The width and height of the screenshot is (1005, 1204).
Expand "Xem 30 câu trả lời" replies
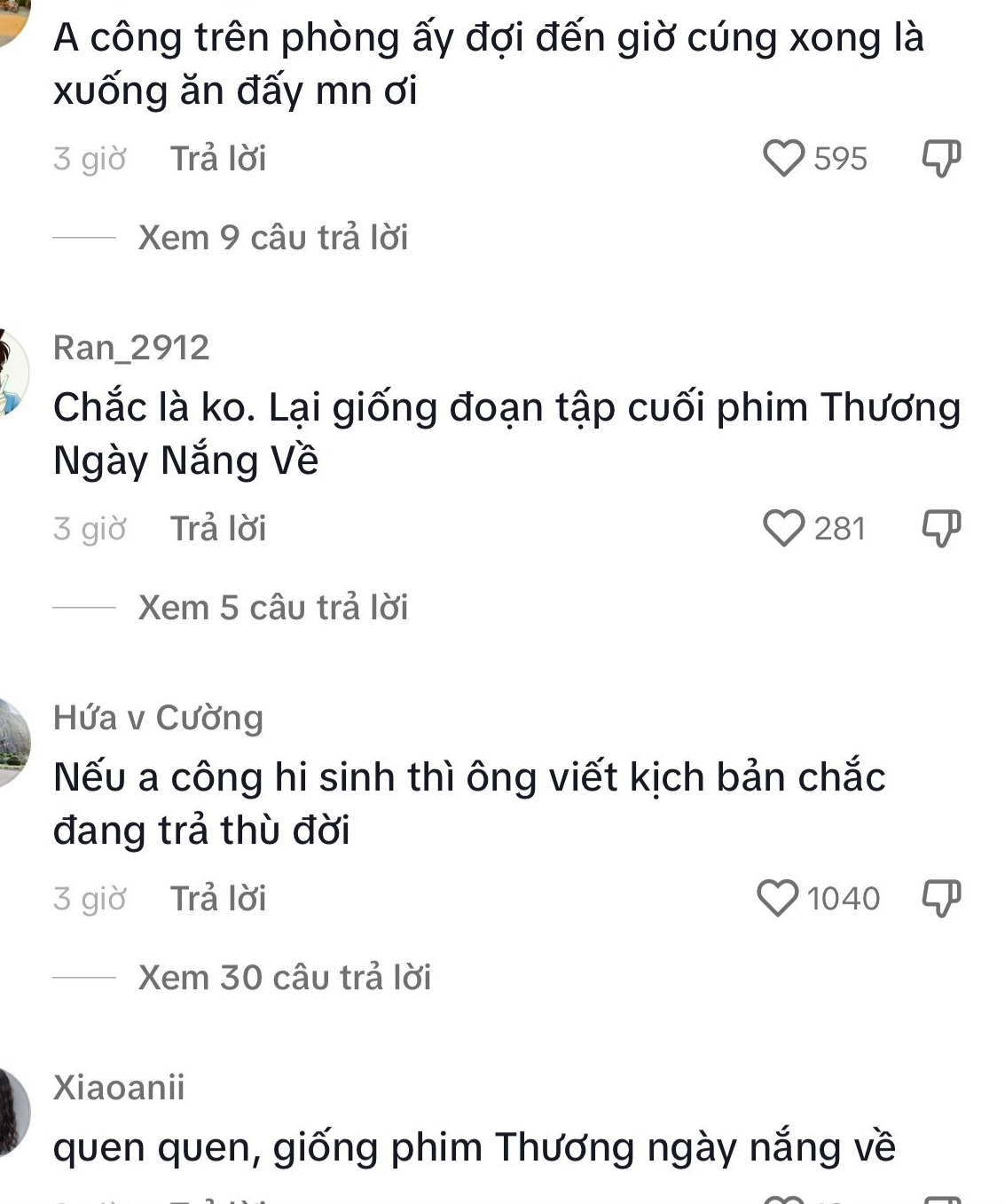pos(284,978)
